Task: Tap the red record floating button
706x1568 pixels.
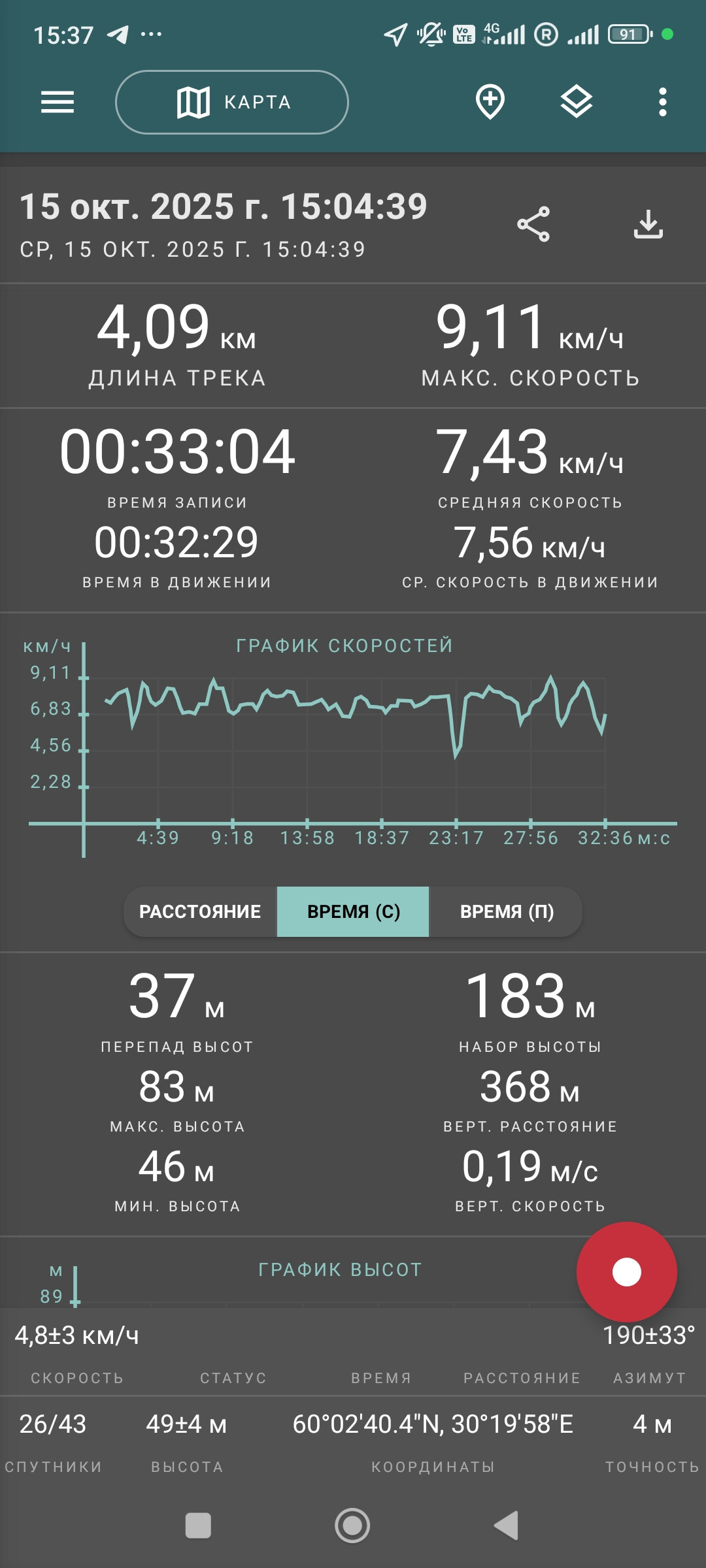Action: pyautogui.click(x=626, y=1272)
